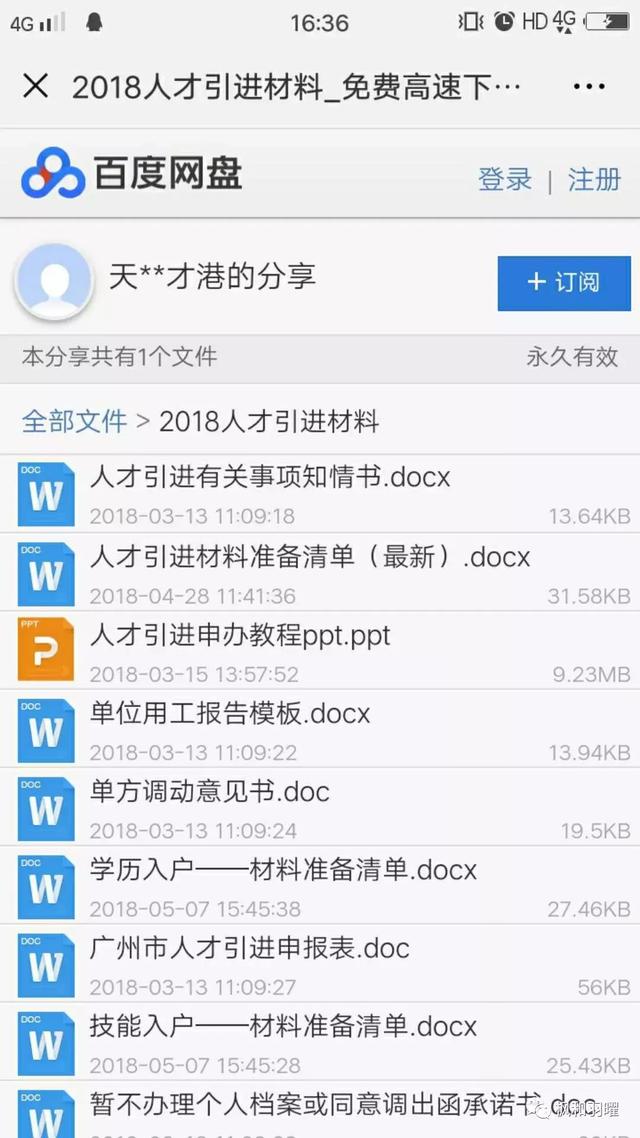This screenshot has height=1138, width=640.
Task: Open 单方调动意见书.doc
Action: (x=320, y=807)
